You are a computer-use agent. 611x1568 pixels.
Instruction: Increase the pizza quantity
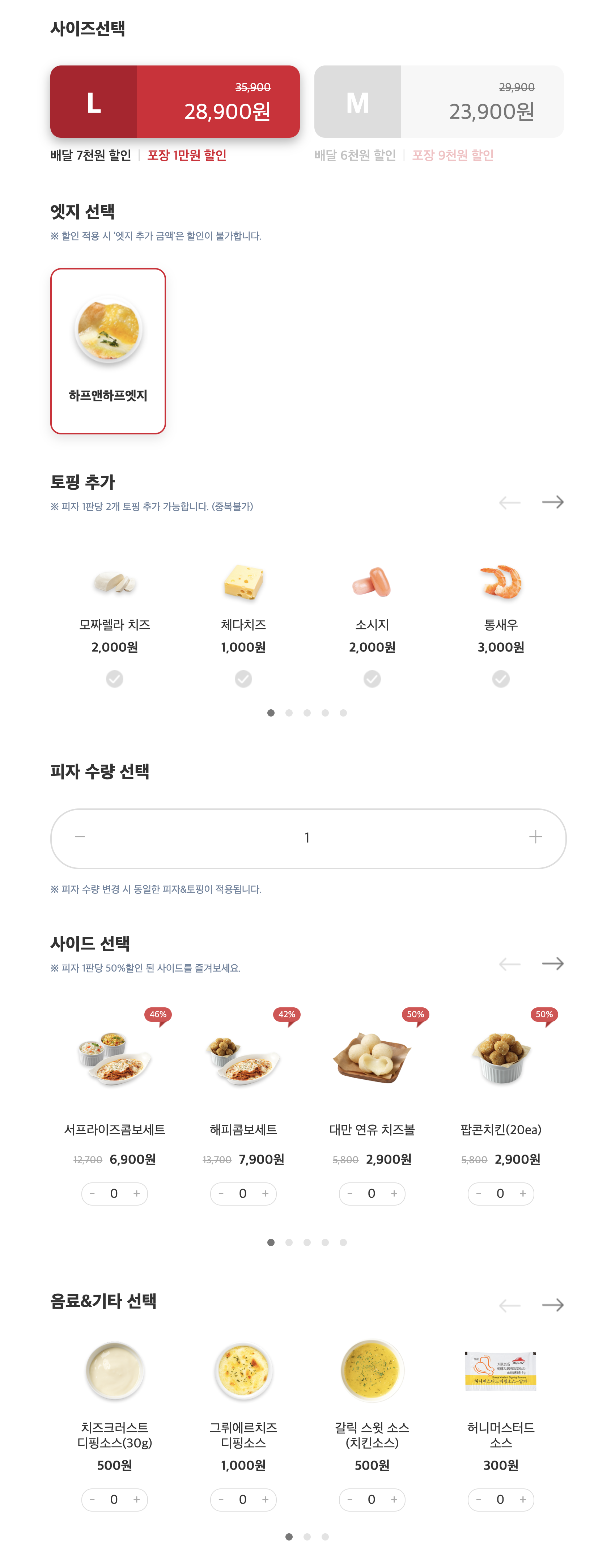(535, 837)
